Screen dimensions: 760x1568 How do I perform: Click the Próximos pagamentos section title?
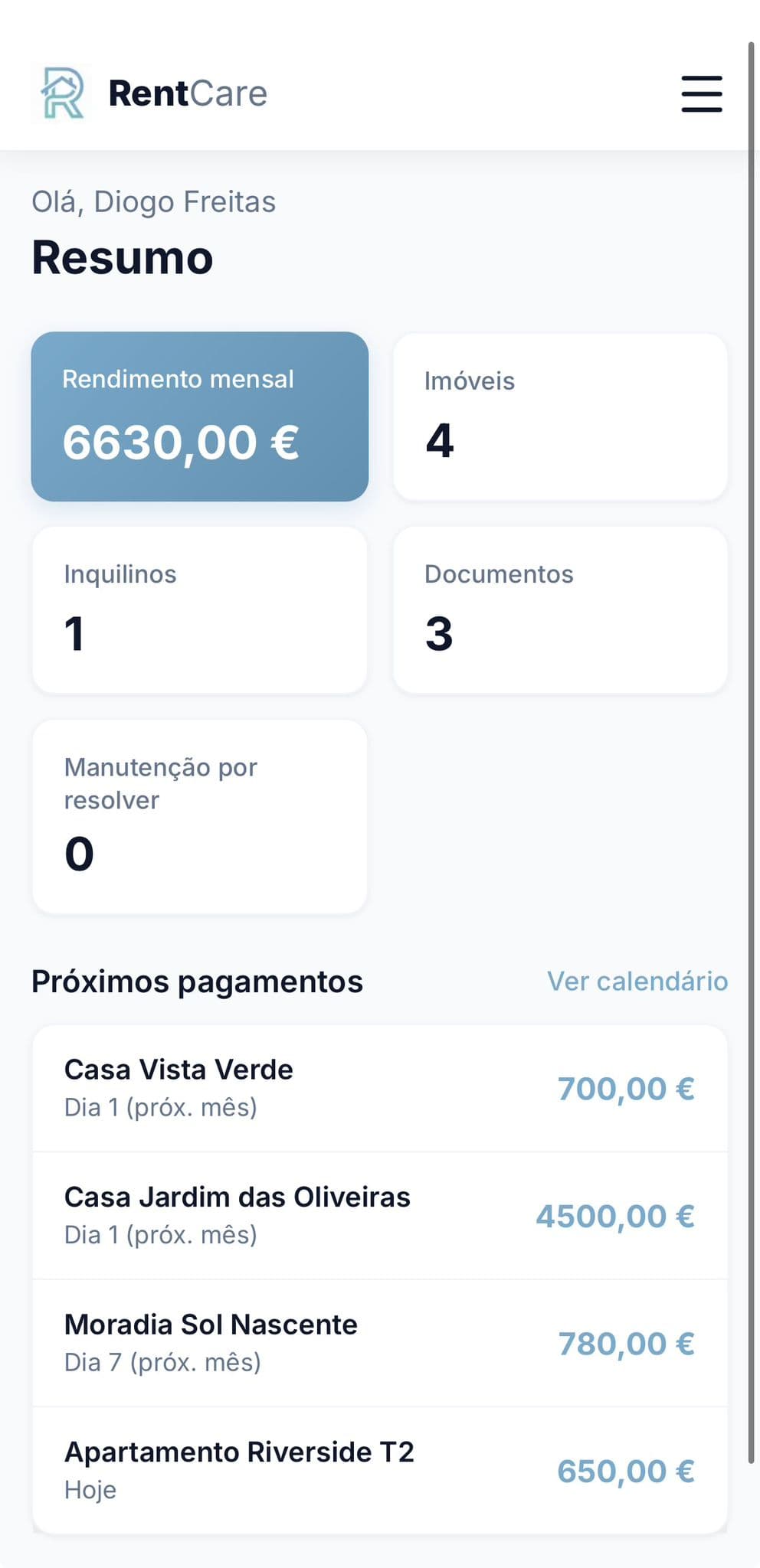(x=198, y=981)
